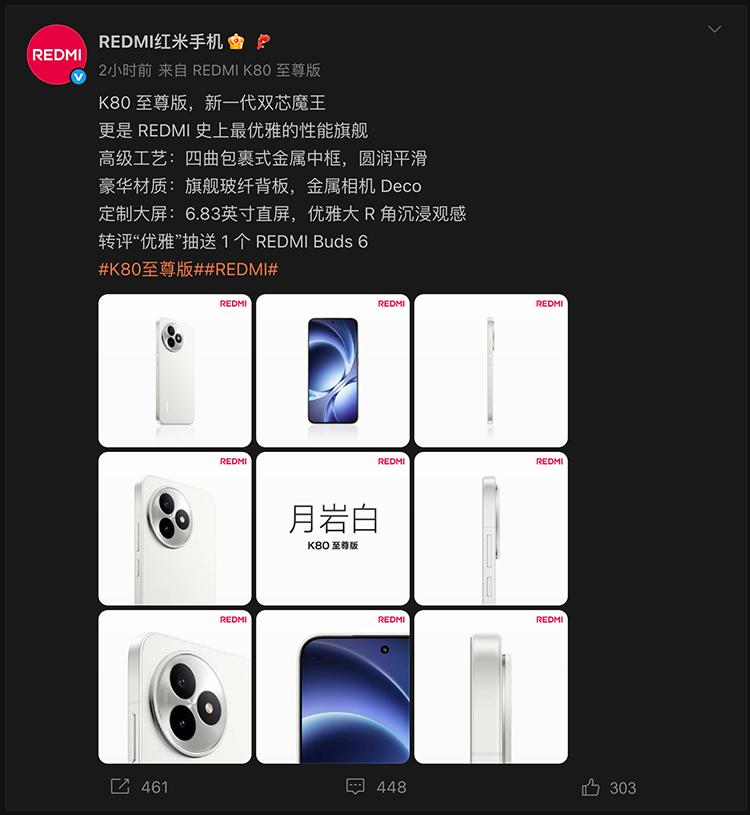Image resolution: width=750 pixels, height=815 pixels.
Task: Like this post with 303 likes
Action: click(608, 787)
